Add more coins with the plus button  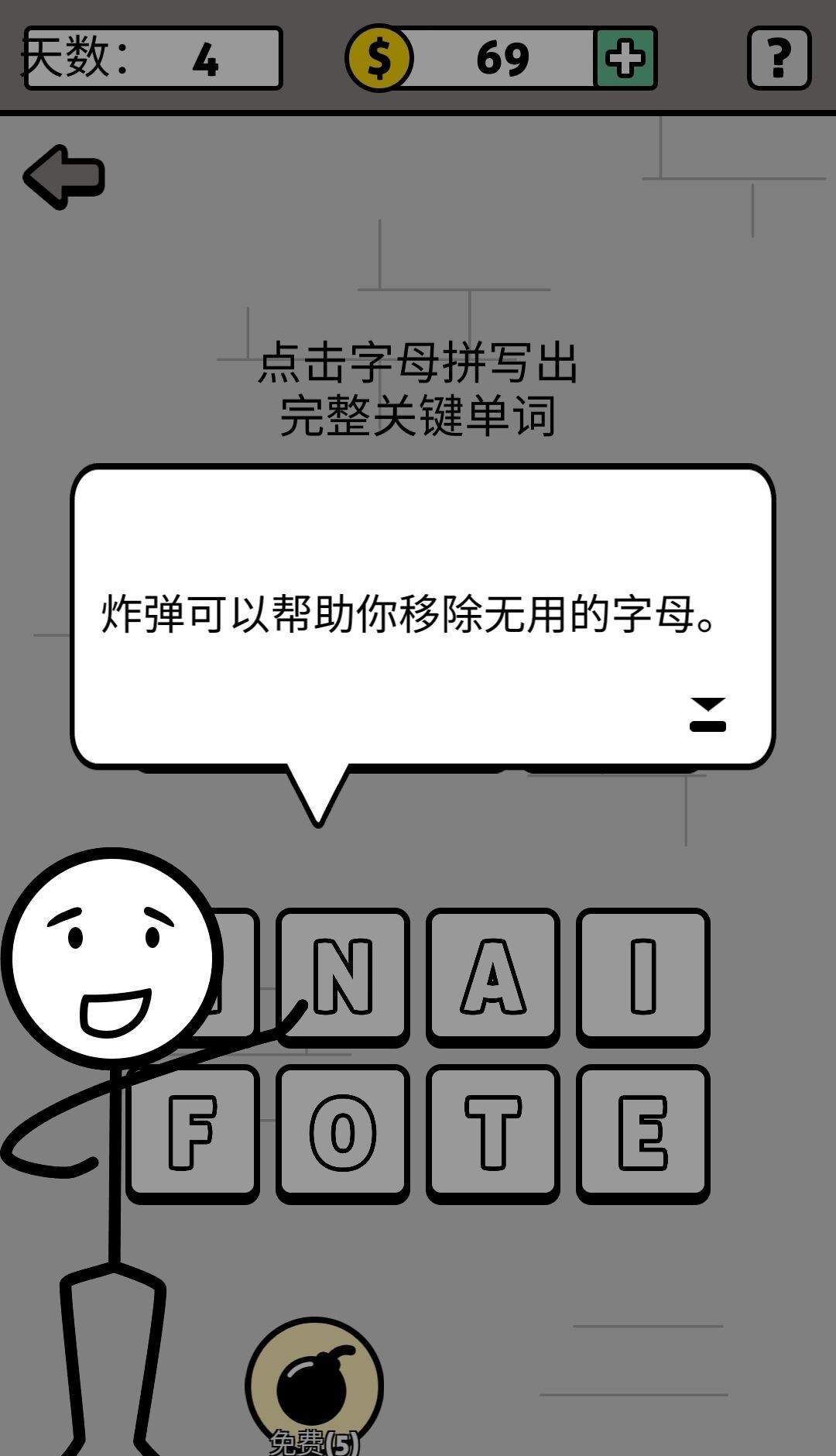(x=625, y=59)
